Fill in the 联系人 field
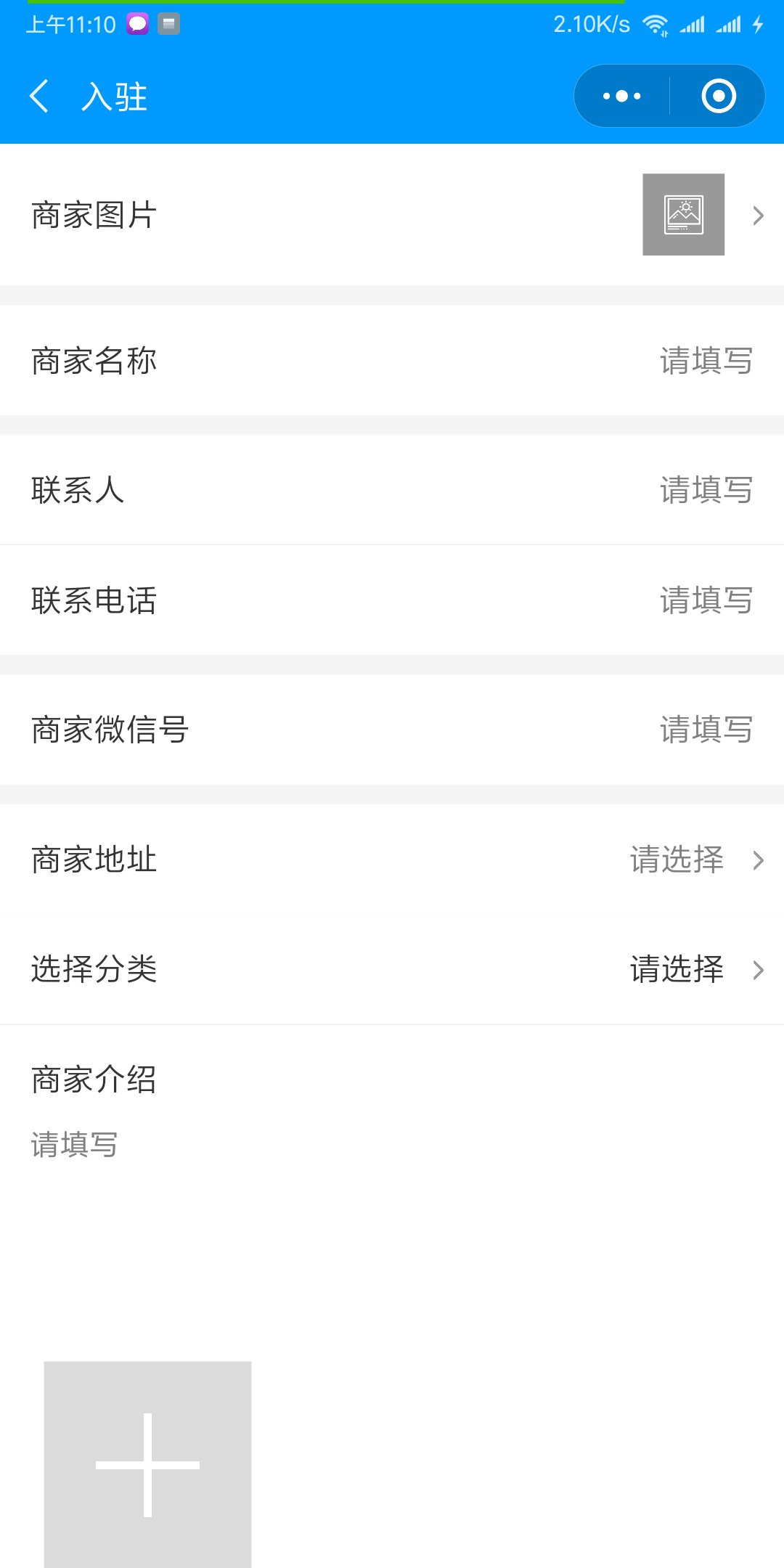This screenshot has width=784, height=1568. pos(392,490)
